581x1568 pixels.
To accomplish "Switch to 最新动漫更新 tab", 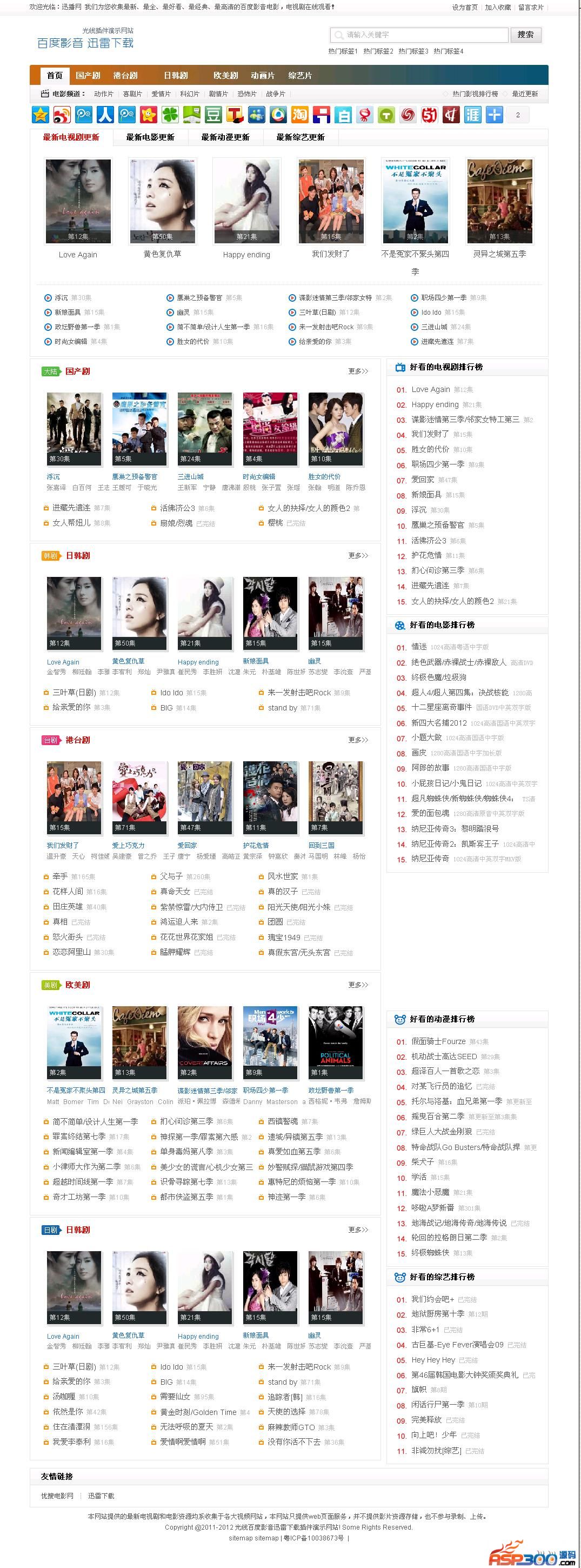I will (225, 137).
